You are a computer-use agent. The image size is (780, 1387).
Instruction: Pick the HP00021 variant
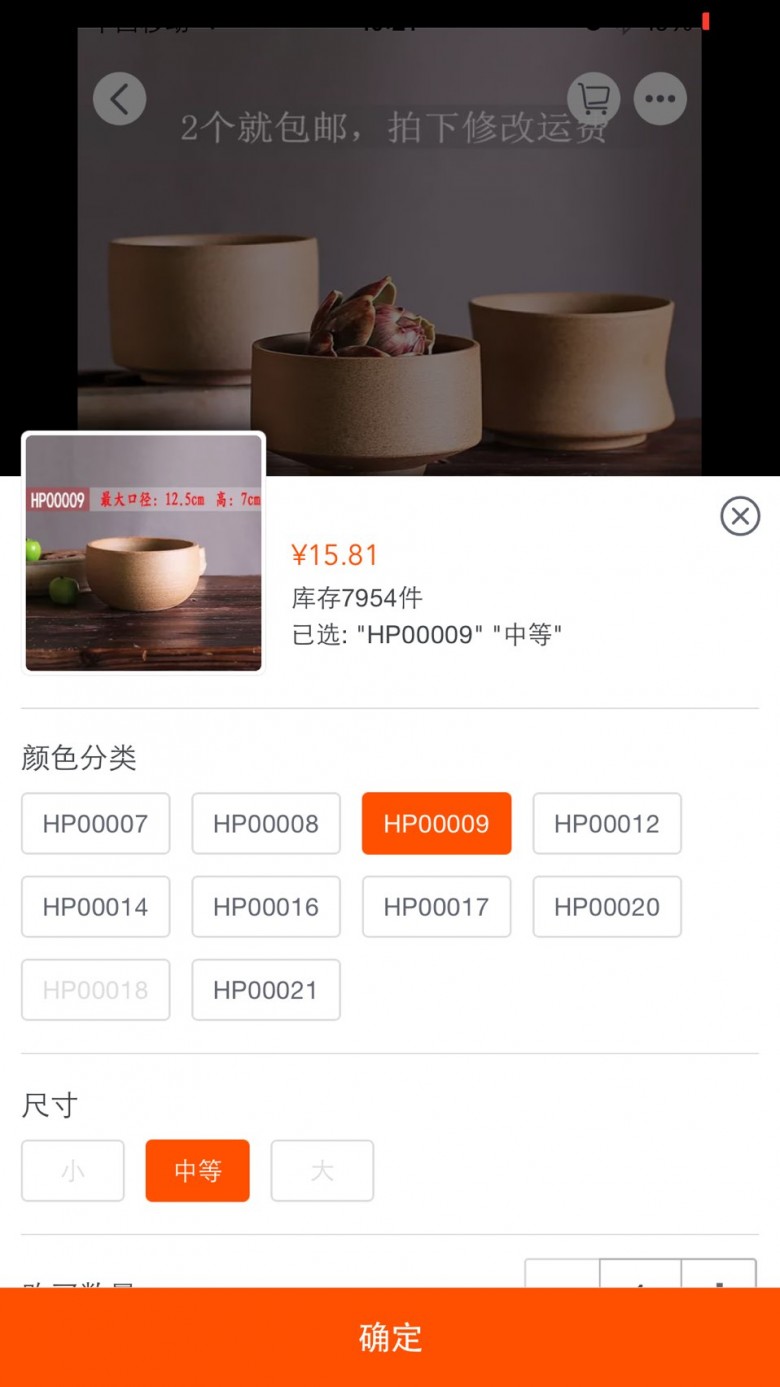point(266,989)
